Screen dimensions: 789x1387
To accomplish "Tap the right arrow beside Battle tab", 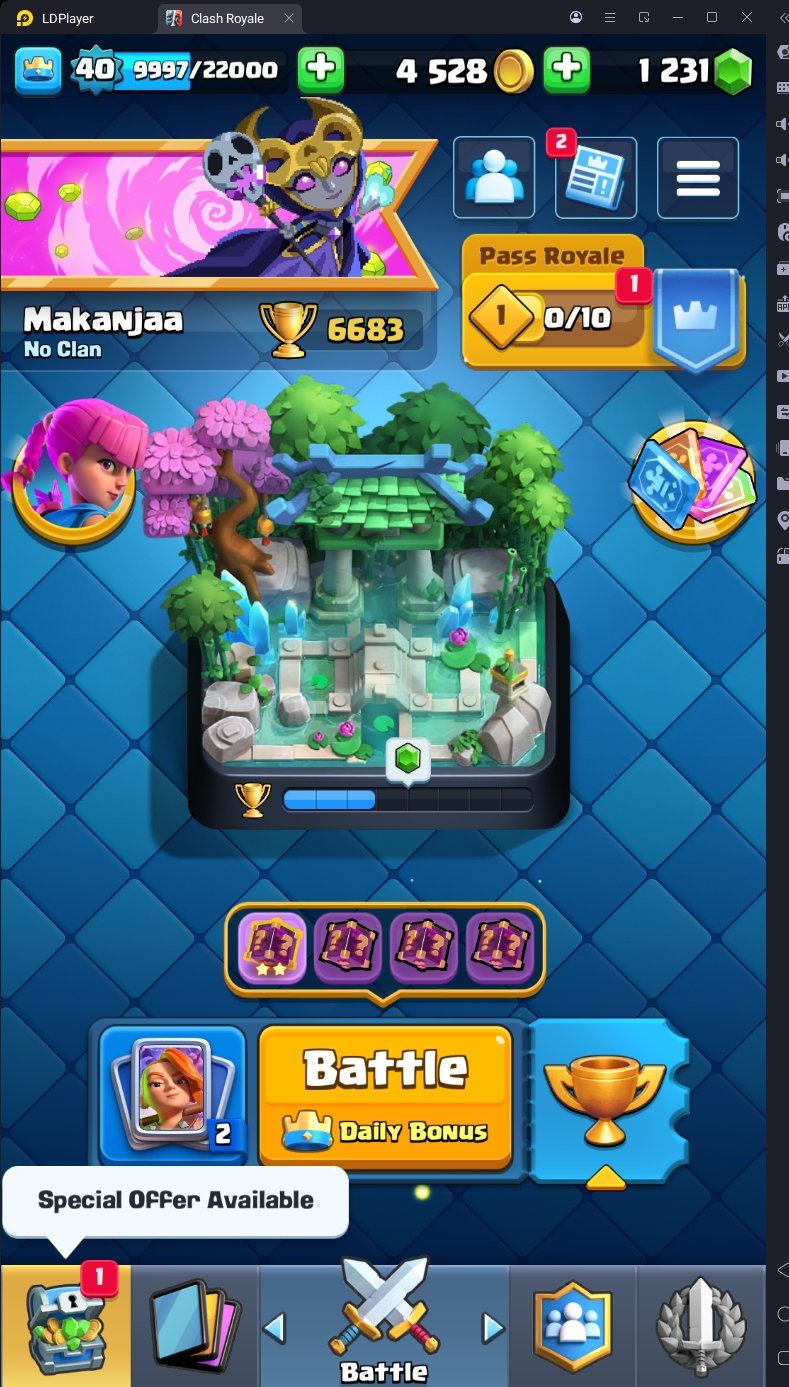I will [x=493, y=1327].
